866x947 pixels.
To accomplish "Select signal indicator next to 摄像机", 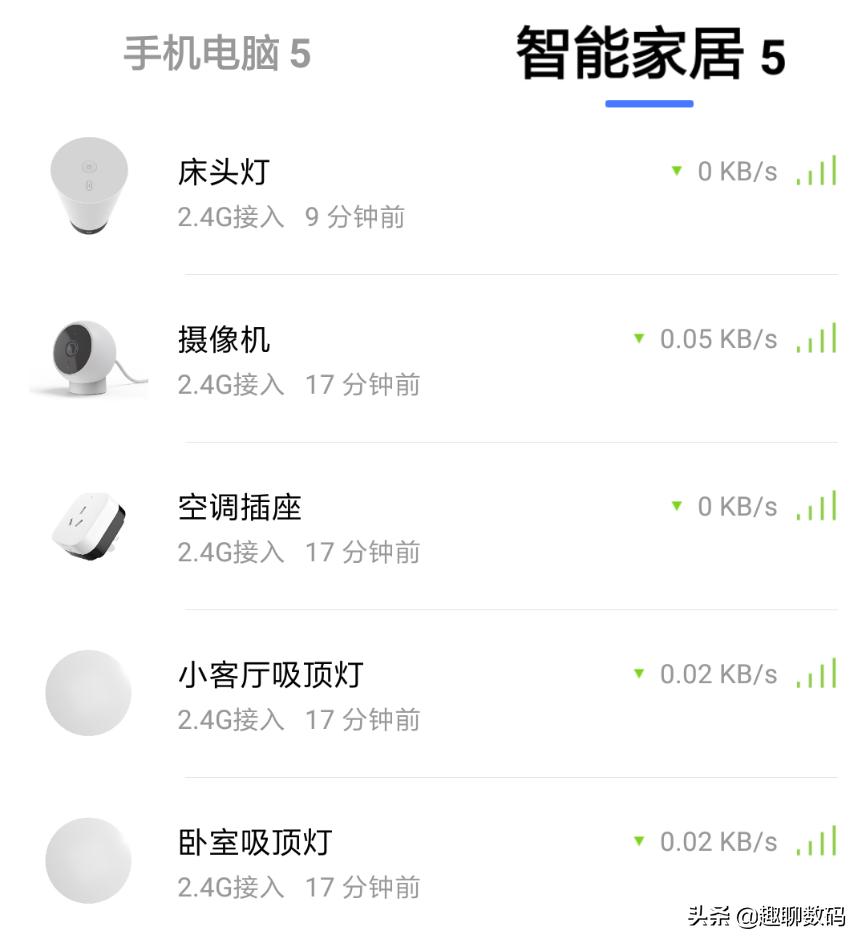I will pos(818,337).
